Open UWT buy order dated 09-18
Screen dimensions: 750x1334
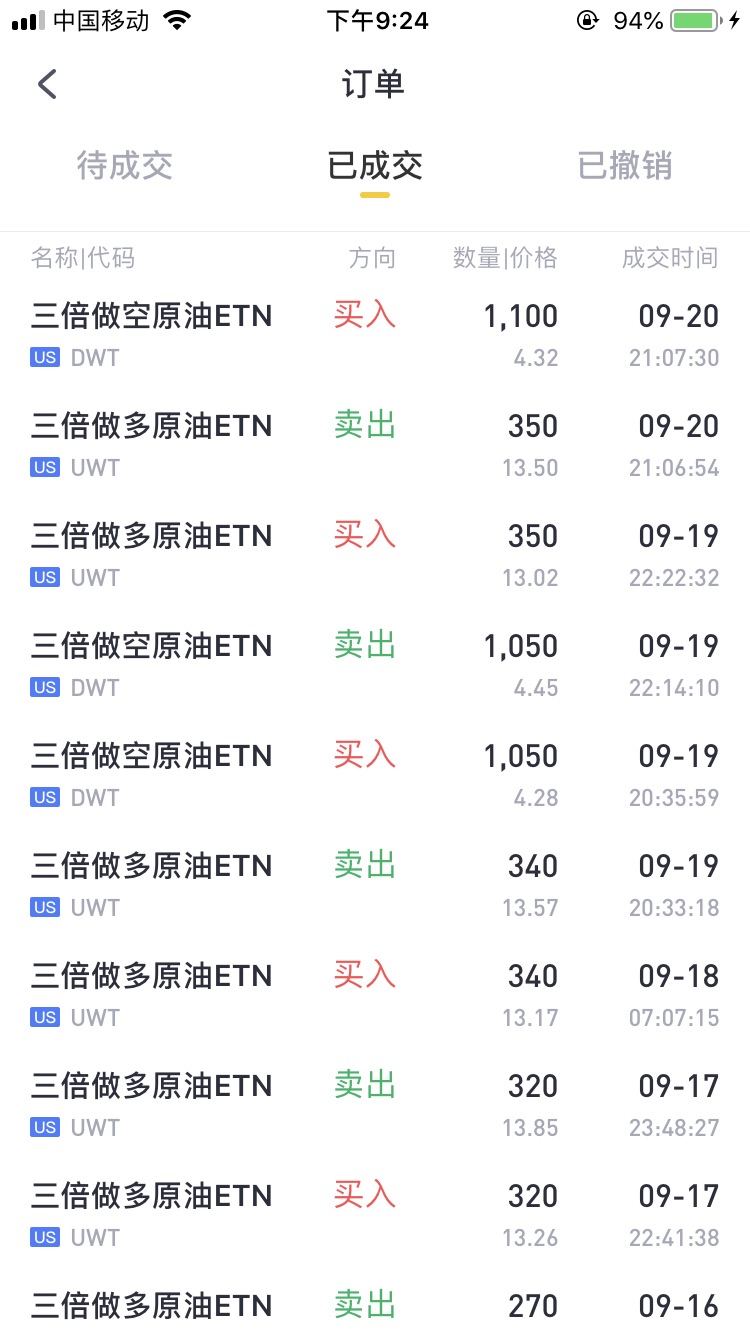[375, 996]
